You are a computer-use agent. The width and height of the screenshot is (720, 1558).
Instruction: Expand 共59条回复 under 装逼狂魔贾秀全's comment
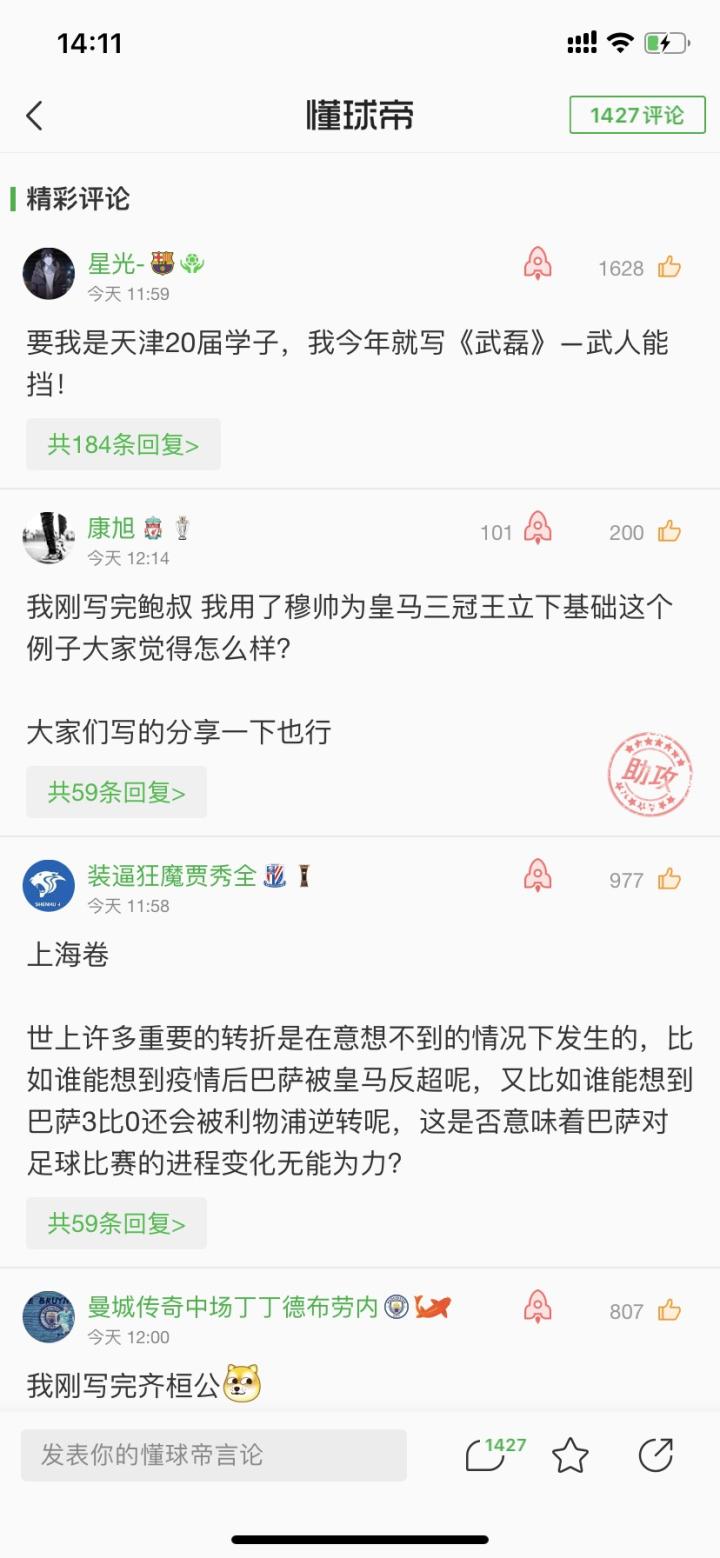coord(116,1224)
